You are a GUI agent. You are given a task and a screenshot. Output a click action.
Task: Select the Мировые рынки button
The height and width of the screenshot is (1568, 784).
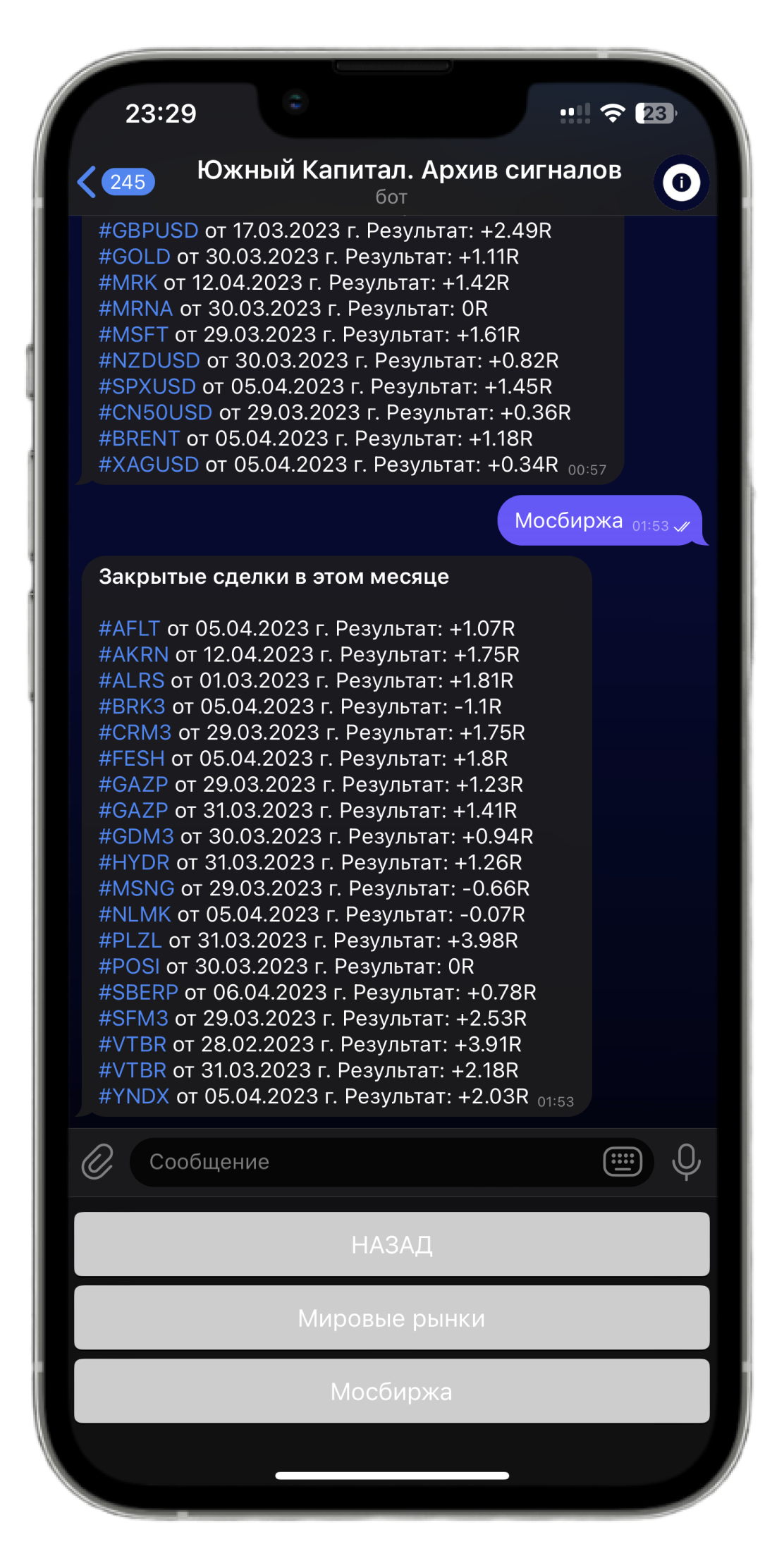(392, 1318)
